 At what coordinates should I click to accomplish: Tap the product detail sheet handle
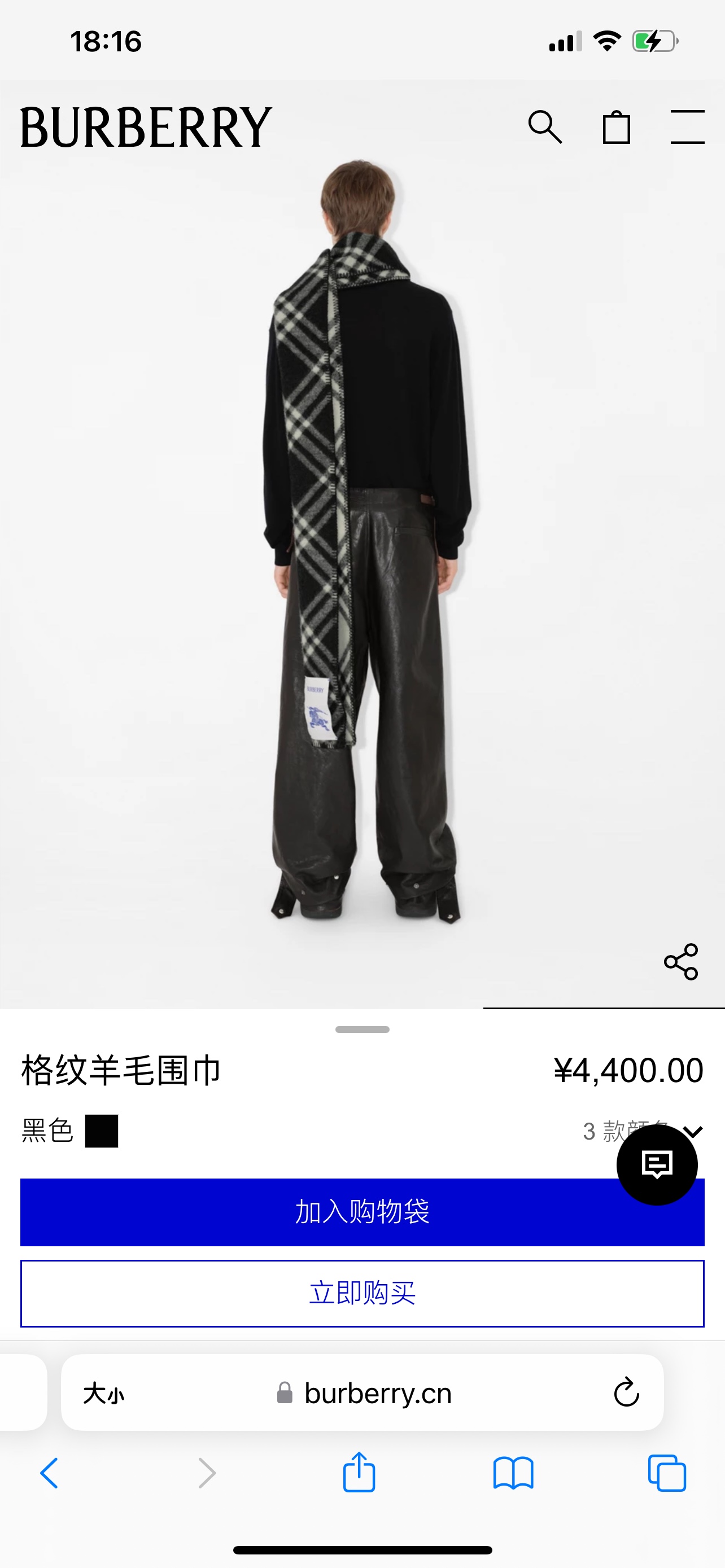click(362, 1030)
